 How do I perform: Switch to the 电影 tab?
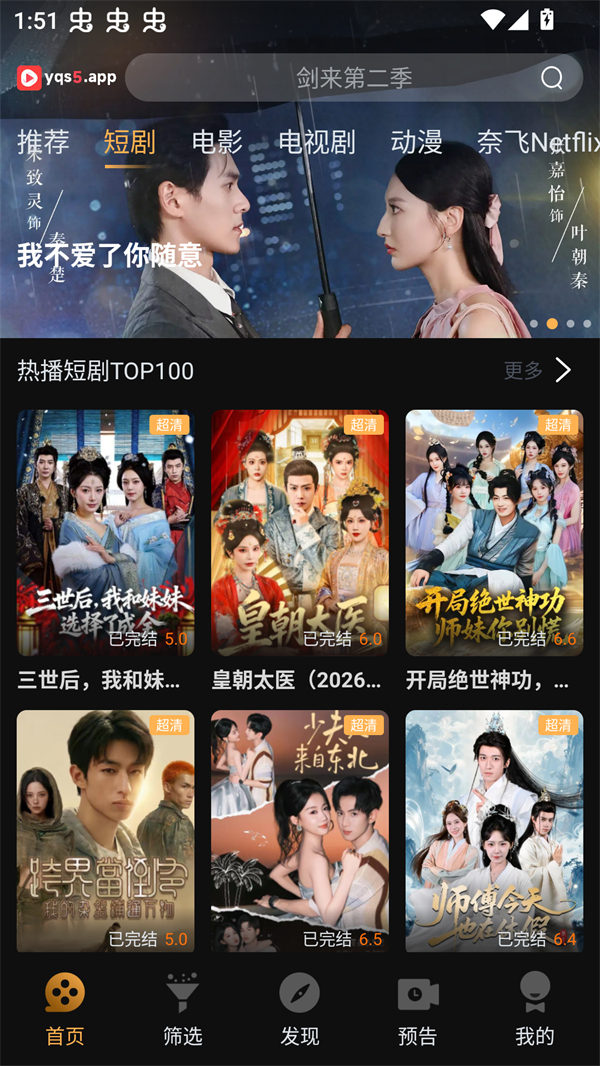tap(217, 142)
